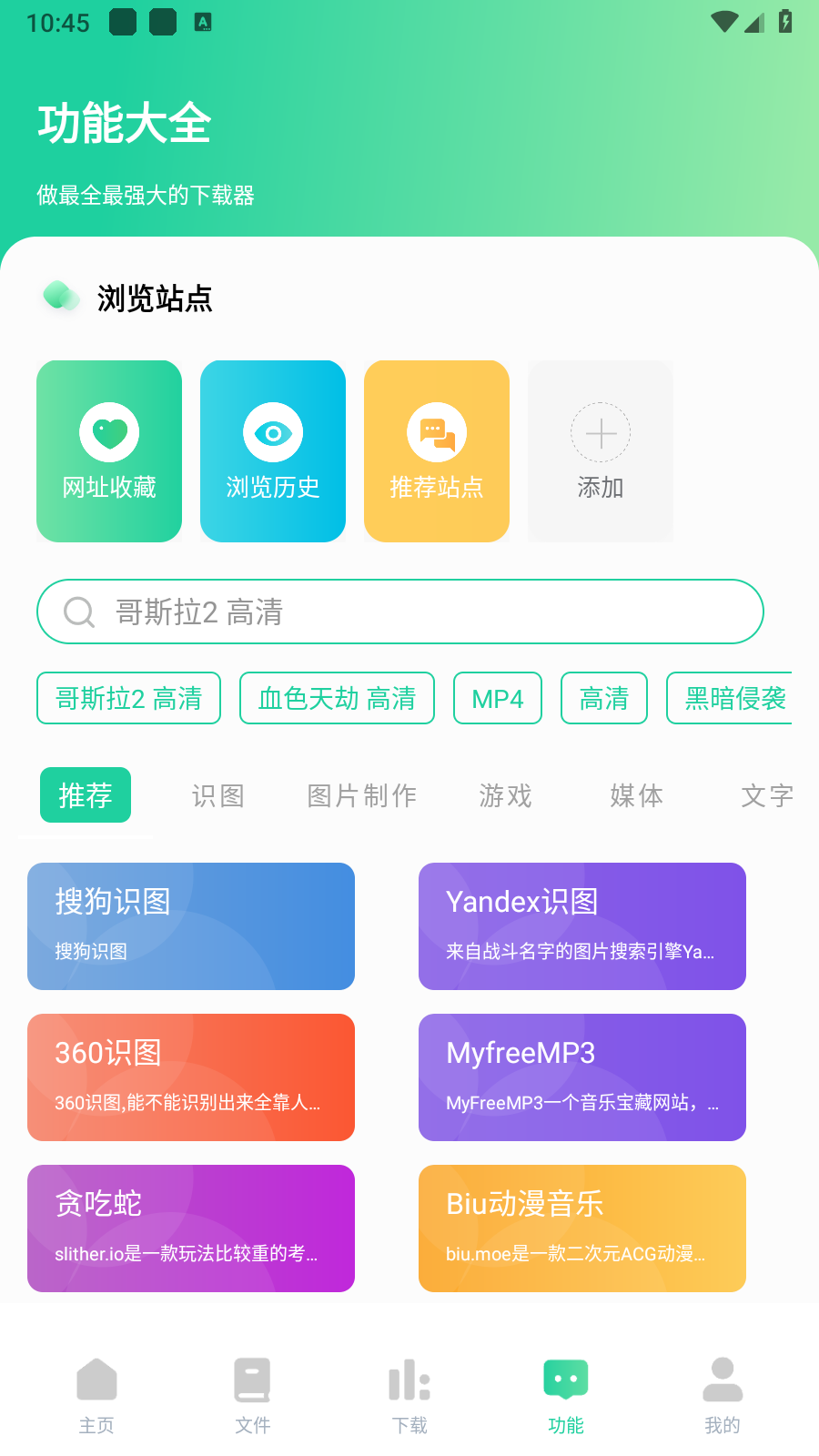This screenshot has width=819, height=1456.
Task: Tap the 添加 (add site) plus icon
Action: pos(600,431)
